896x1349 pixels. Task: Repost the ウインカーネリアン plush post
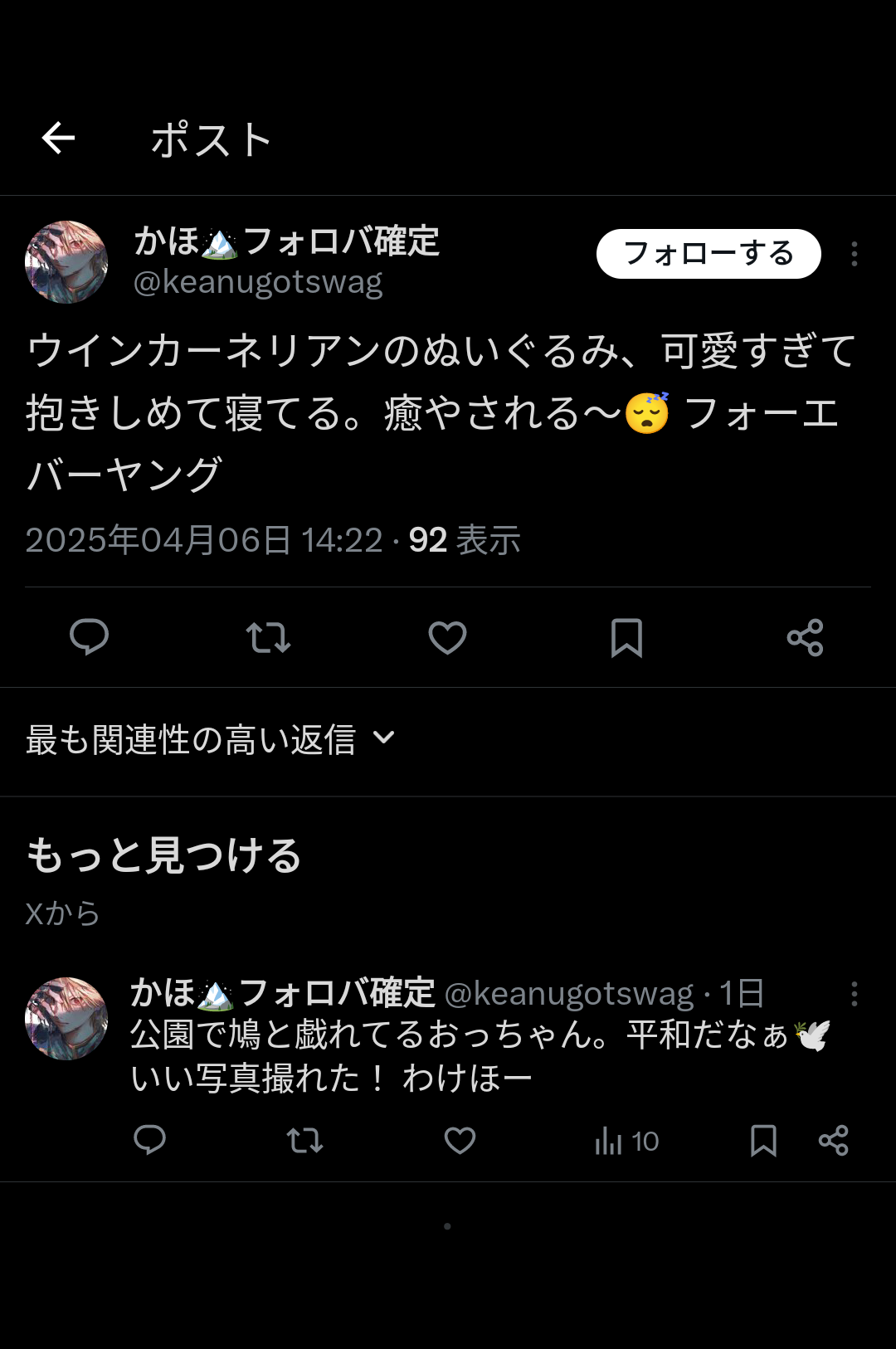[268, 638]
